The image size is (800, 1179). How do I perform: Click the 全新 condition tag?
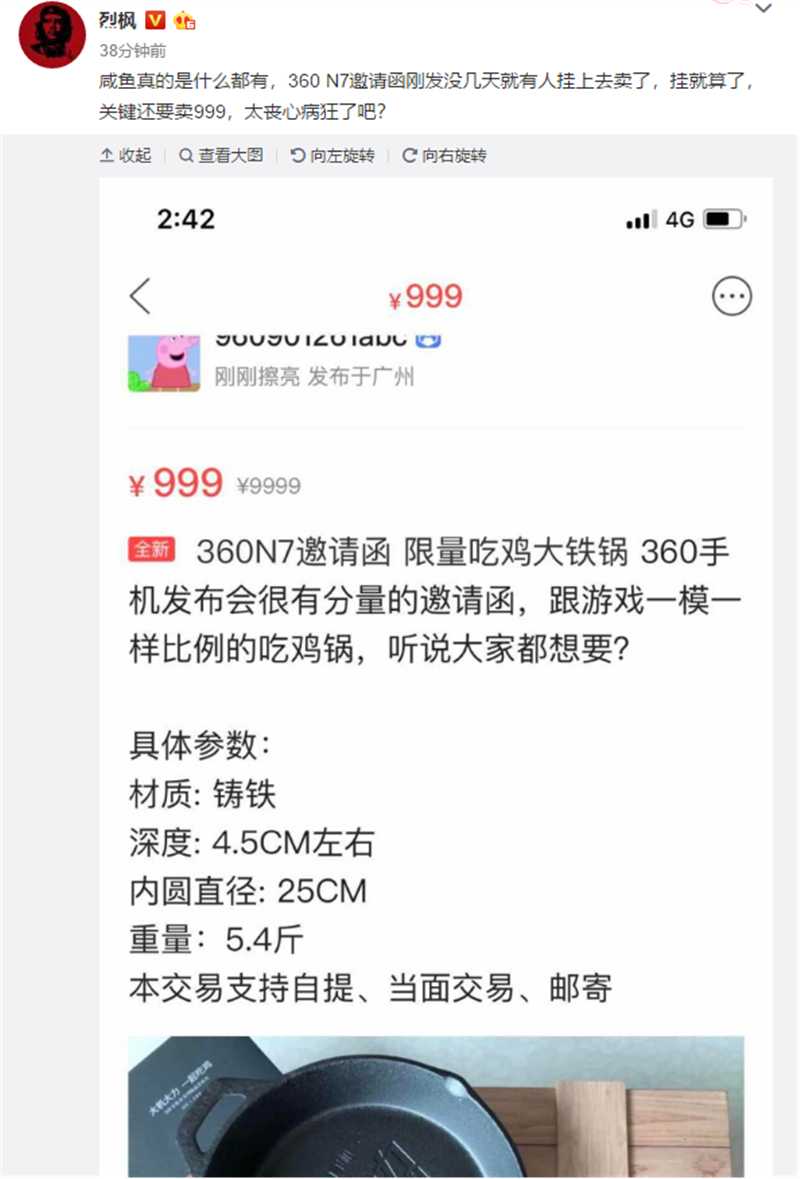[x=151, y=549]
